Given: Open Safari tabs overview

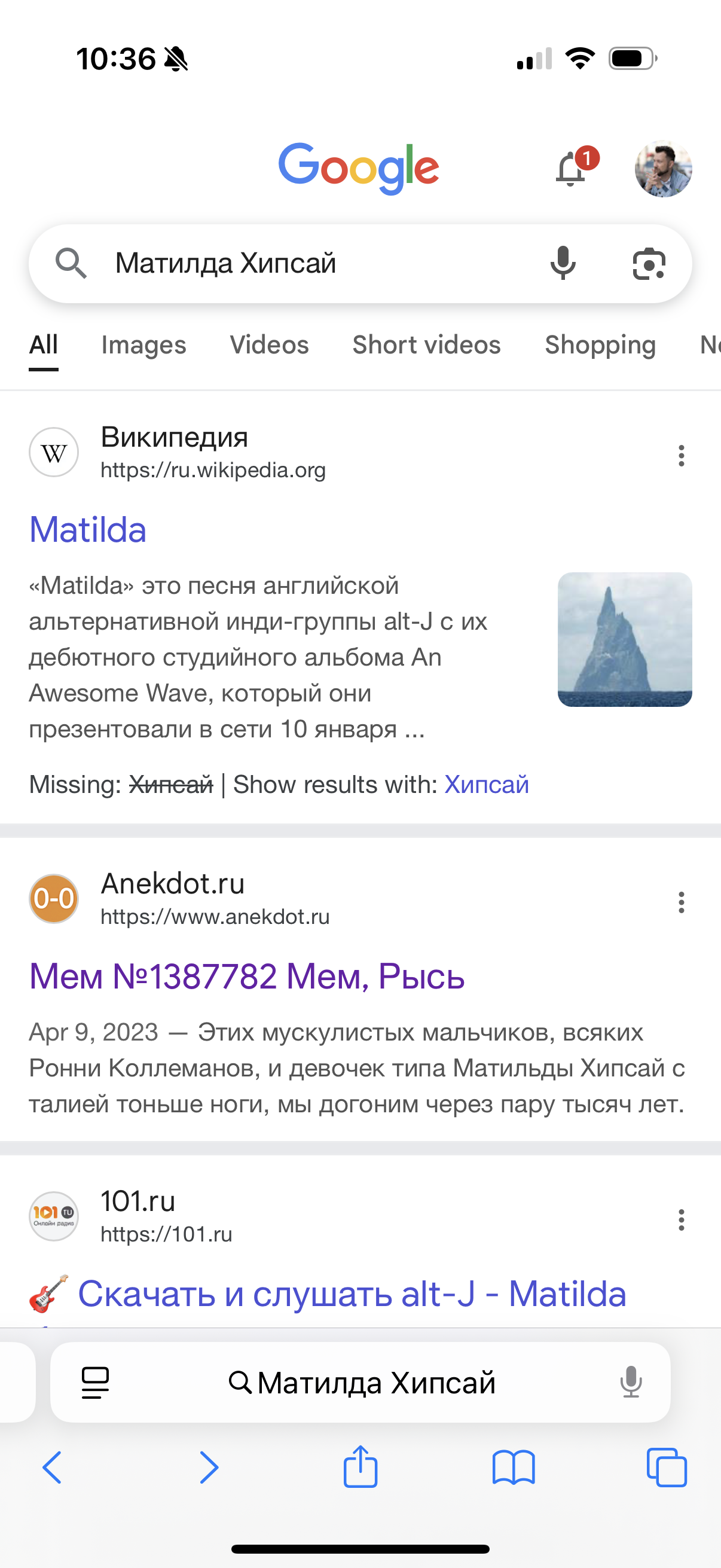Looking at the screenshot, I should point(666,1468).
